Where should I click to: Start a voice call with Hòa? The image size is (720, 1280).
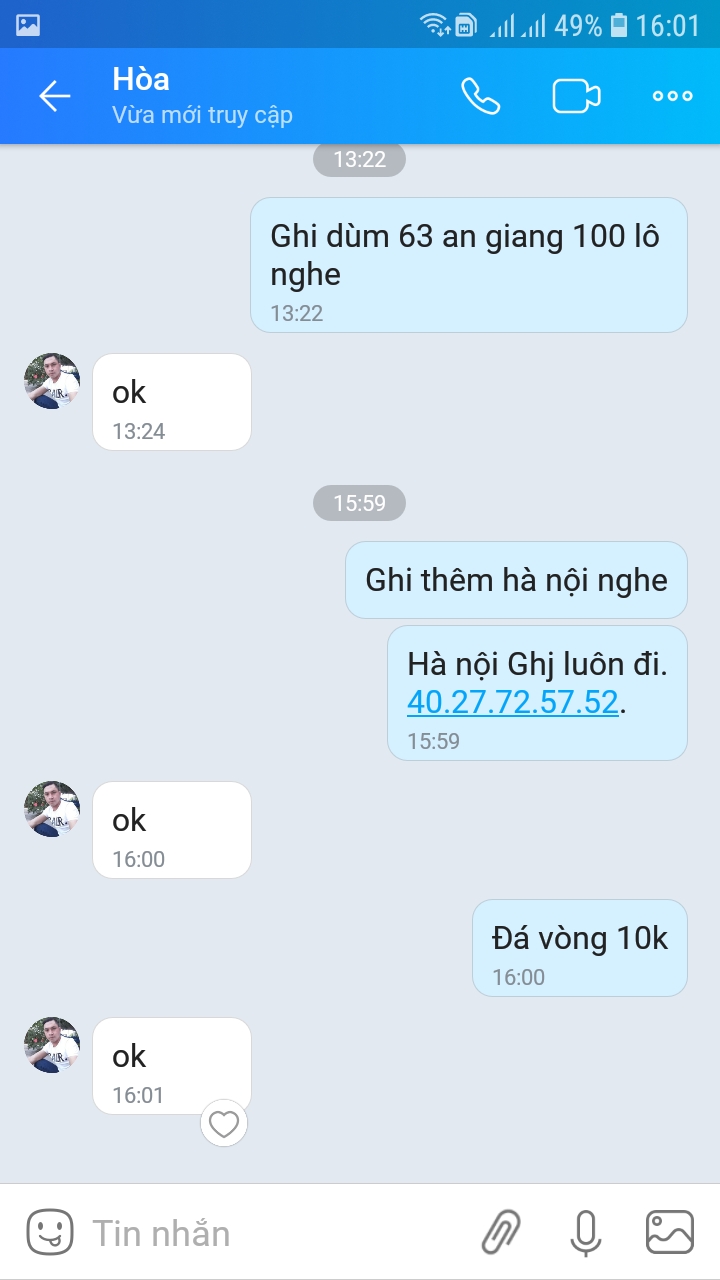(480, 96)
